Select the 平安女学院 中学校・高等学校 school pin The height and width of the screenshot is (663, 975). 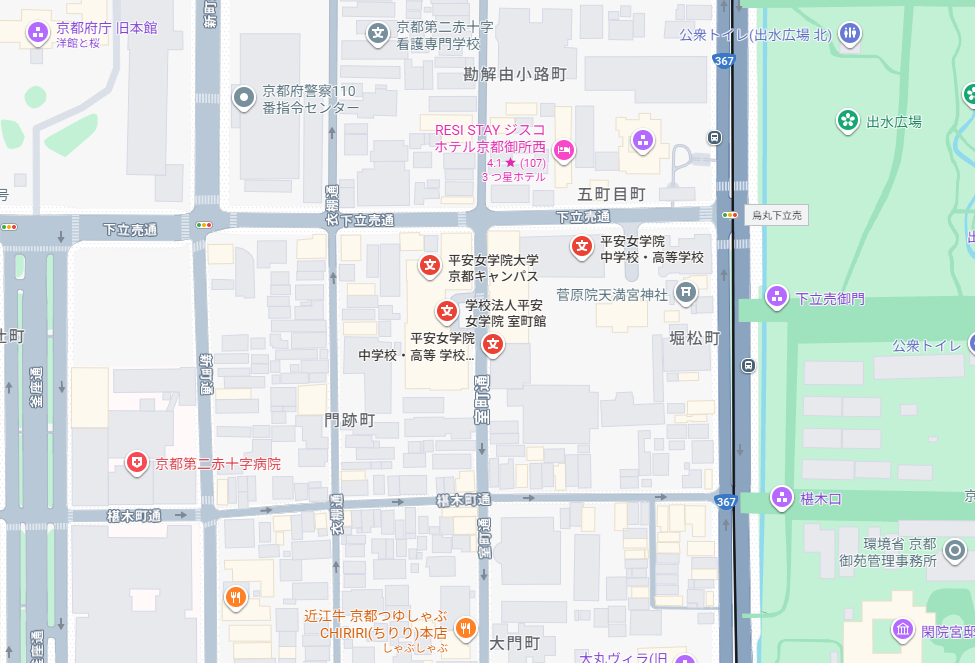click(x=581, y=245)
